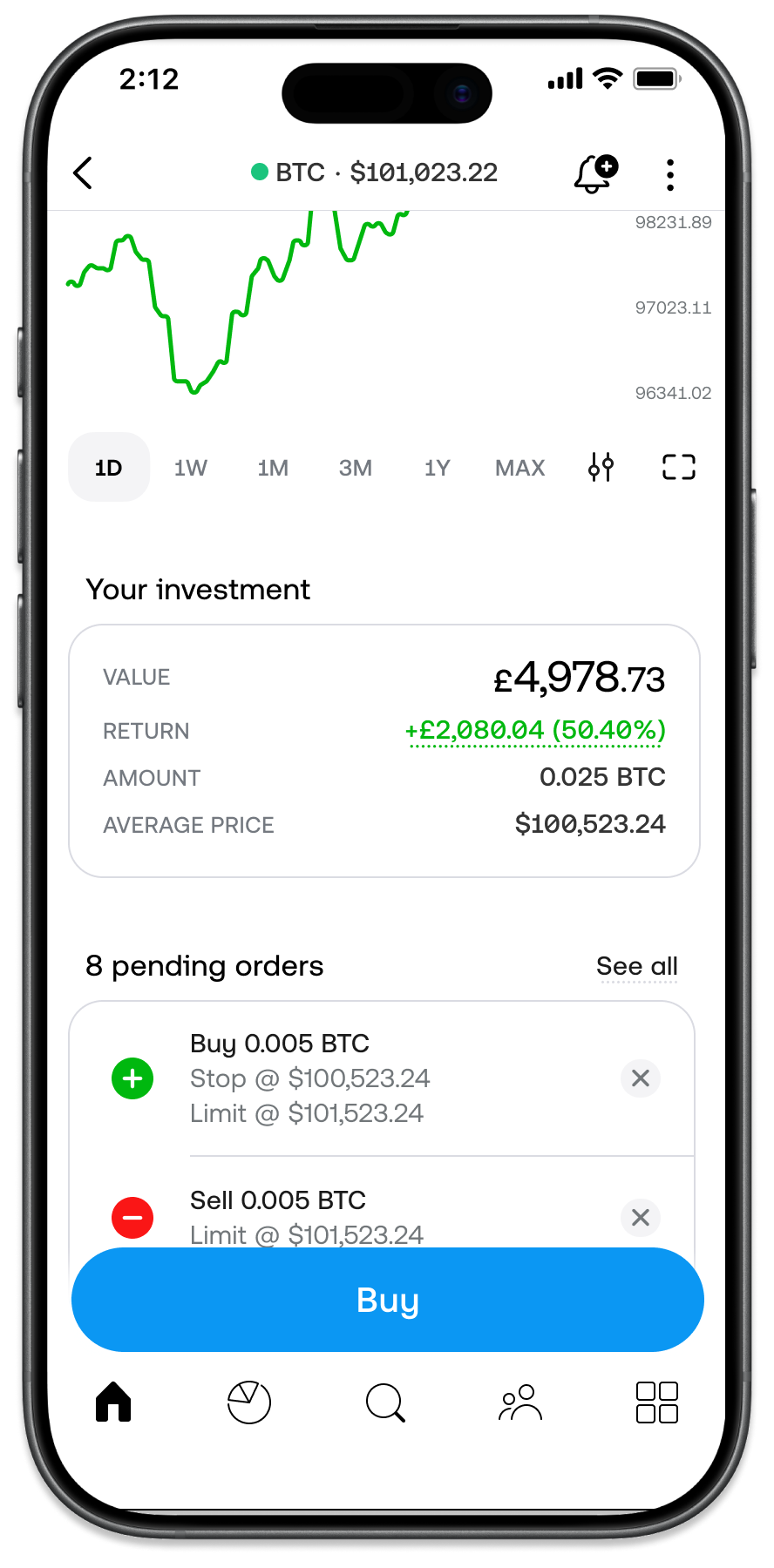Viewport: 774px width, 1568px height.
Task: Open the community people tab
Action: (x=520, y=1402)
